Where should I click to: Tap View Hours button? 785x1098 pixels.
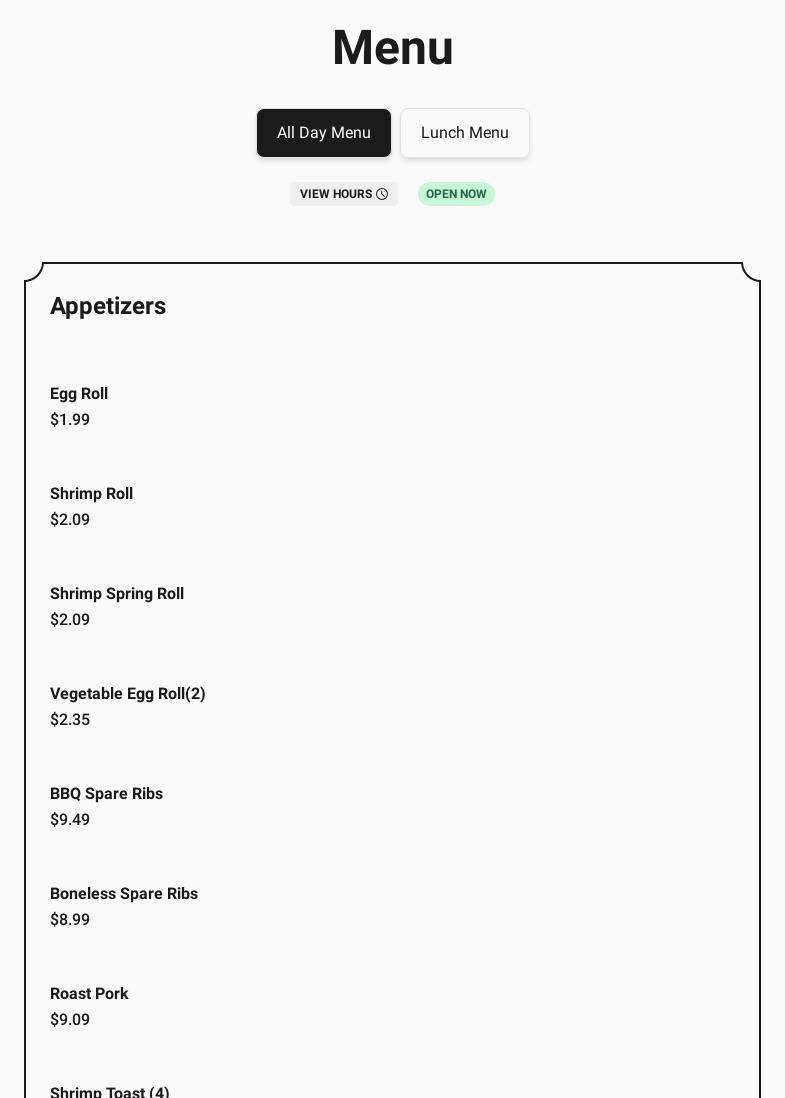(343, 194)
